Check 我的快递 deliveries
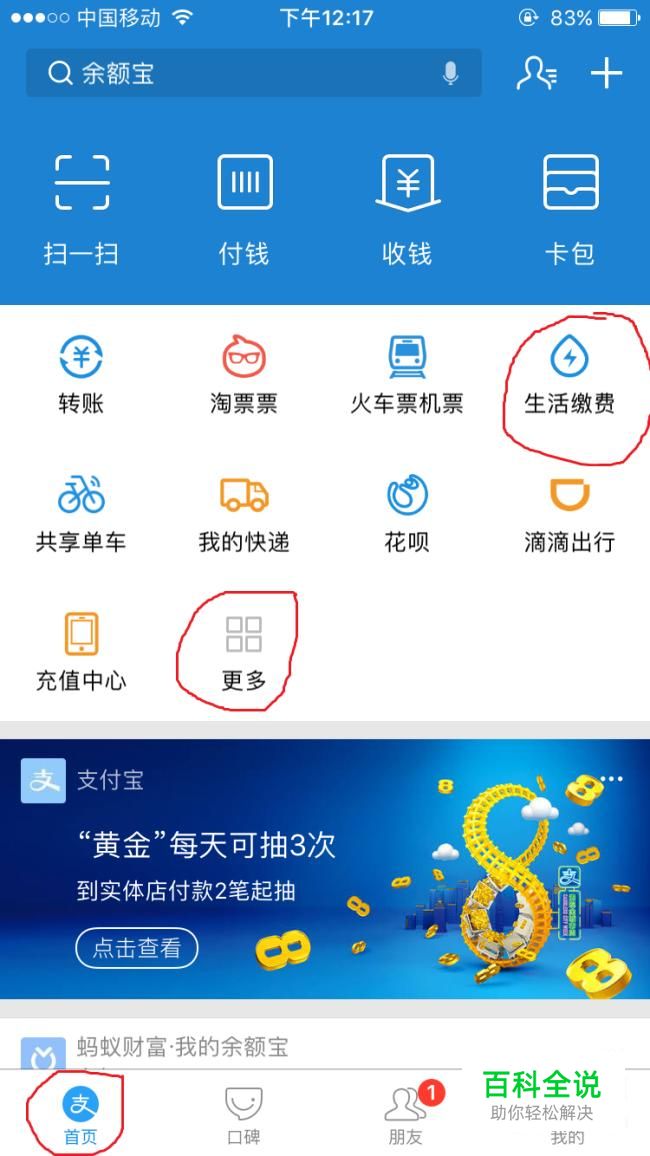 [x=244, y=513]
